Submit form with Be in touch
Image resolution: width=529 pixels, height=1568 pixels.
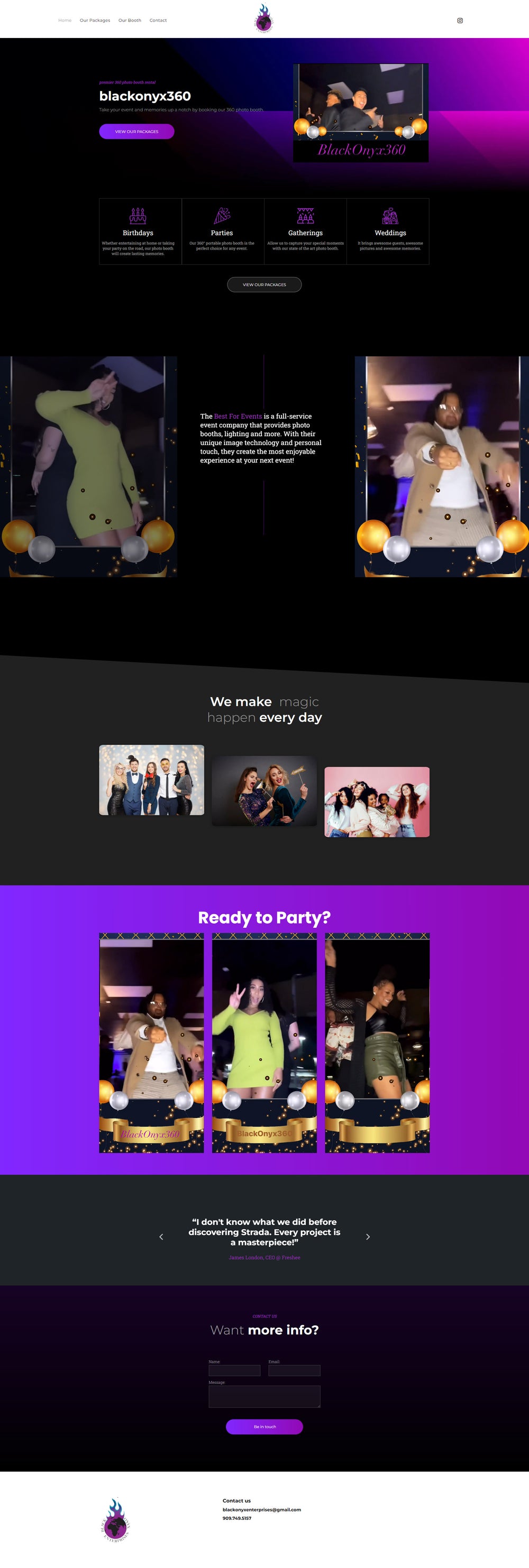tap(264, 1426)
